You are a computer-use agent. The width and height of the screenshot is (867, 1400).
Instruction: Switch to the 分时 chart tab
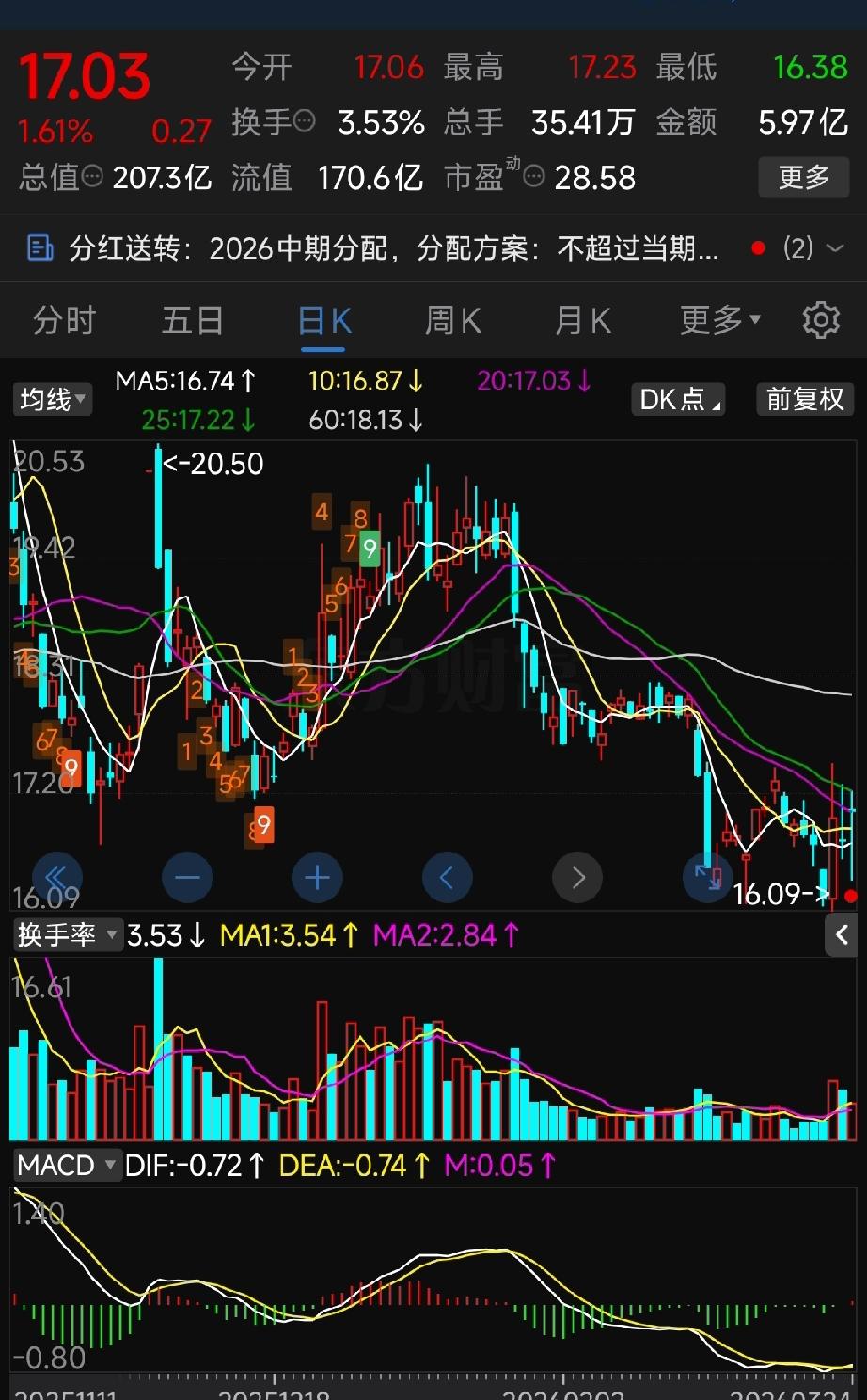pyautogui.click(x=63, y=321)
